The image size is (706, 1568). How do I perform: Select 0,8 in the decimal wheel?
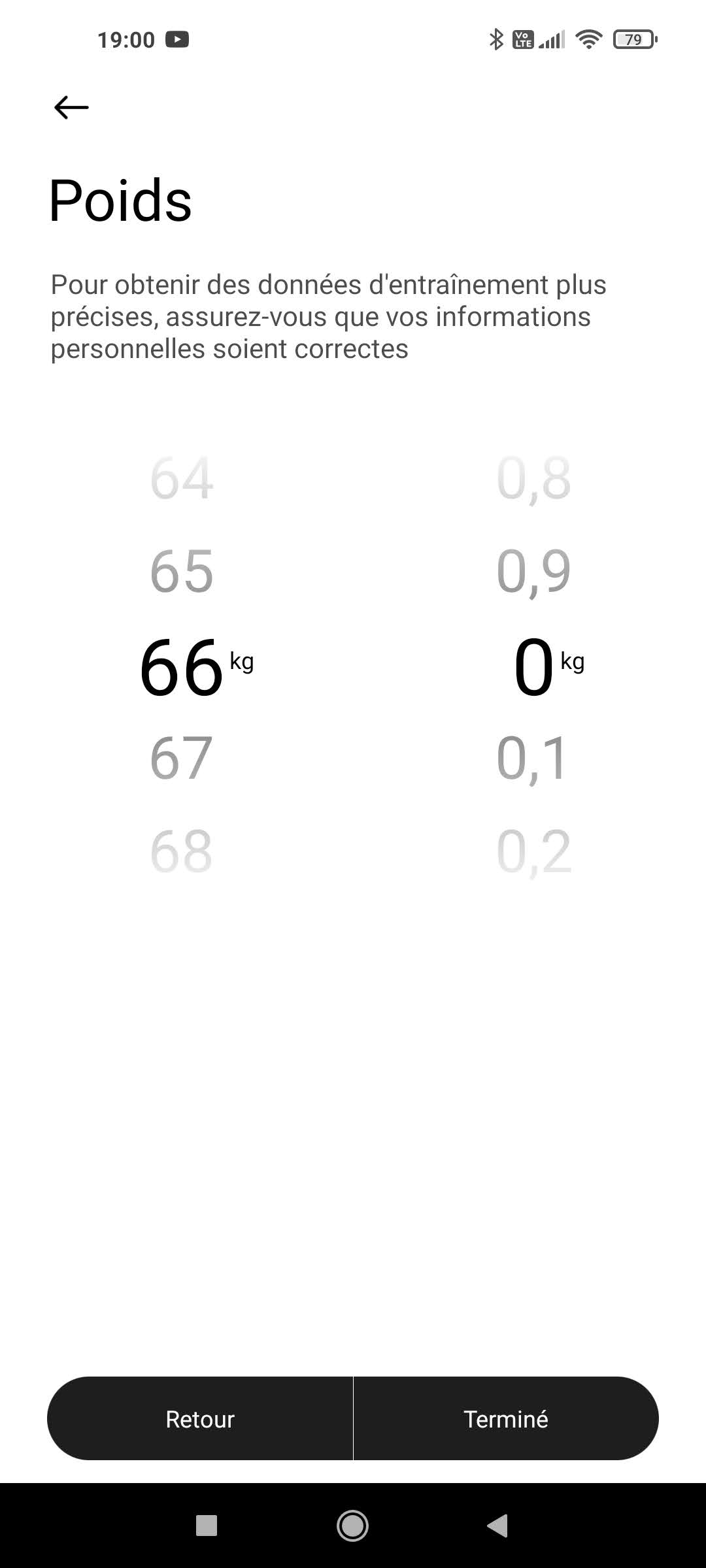coord(534,479)
